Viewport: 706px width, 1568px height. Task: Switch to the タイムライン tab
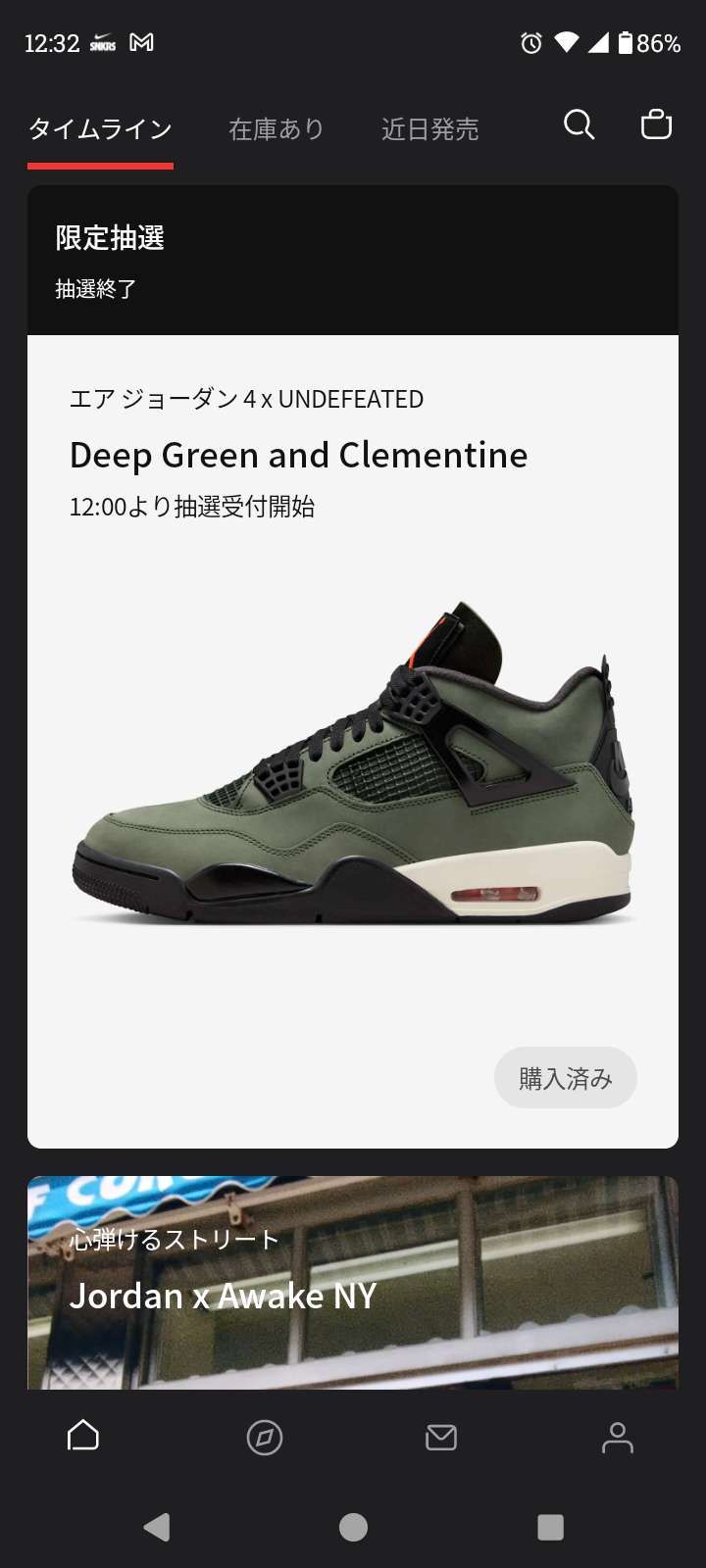click(100, 129)
